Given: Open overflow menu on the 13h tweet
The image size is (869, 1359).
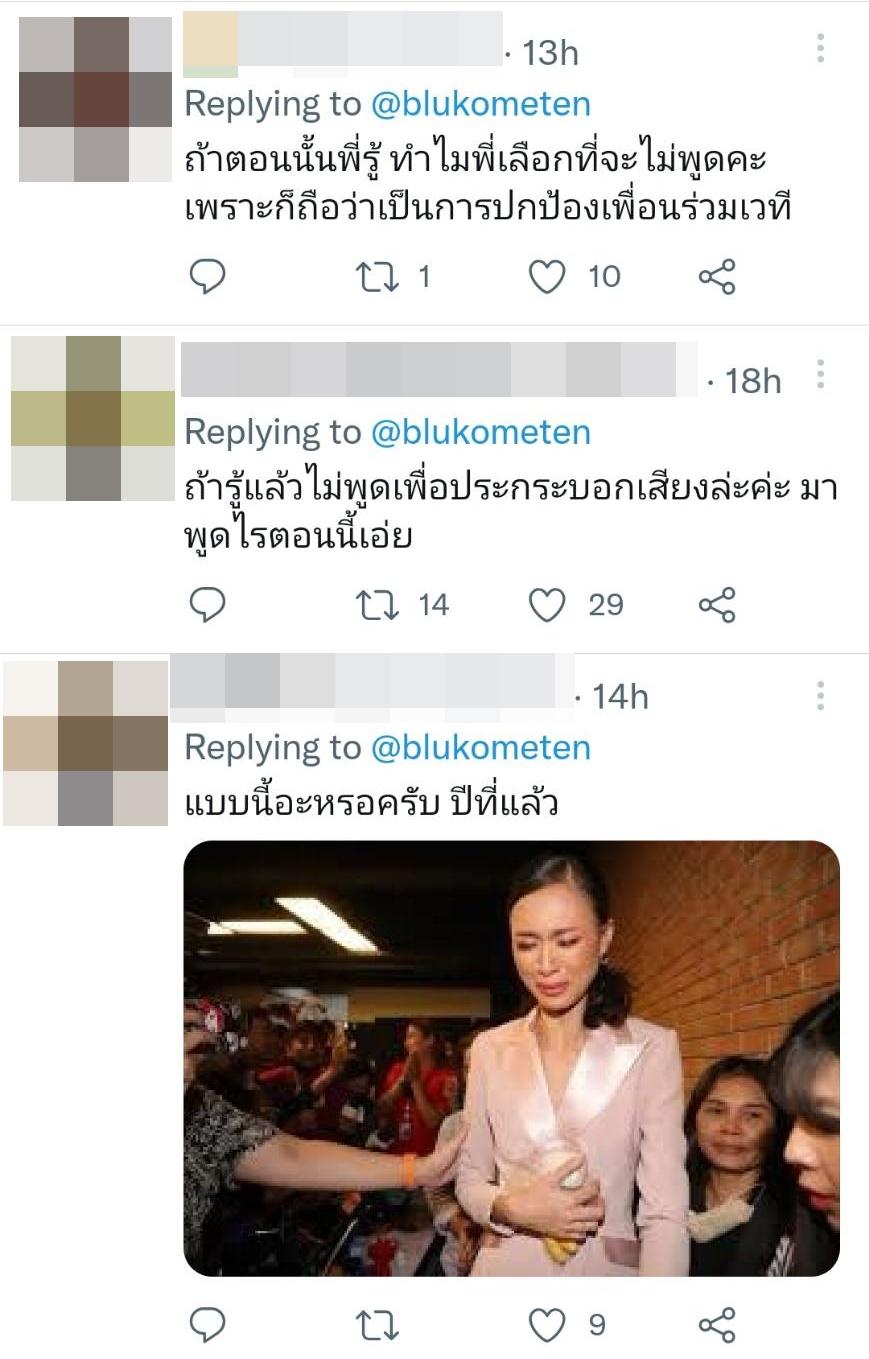Looking at the screenshot, I should [820, 48].
